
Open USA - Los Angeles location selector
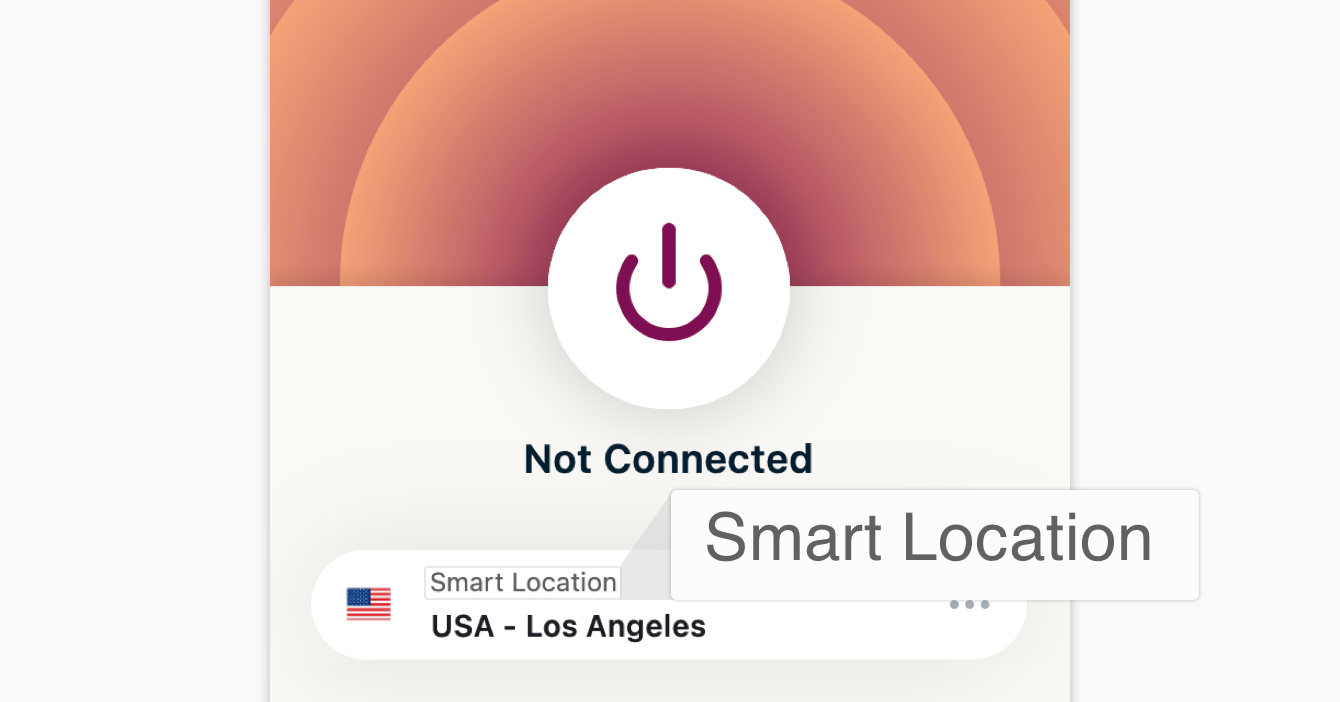pos(567,627)
